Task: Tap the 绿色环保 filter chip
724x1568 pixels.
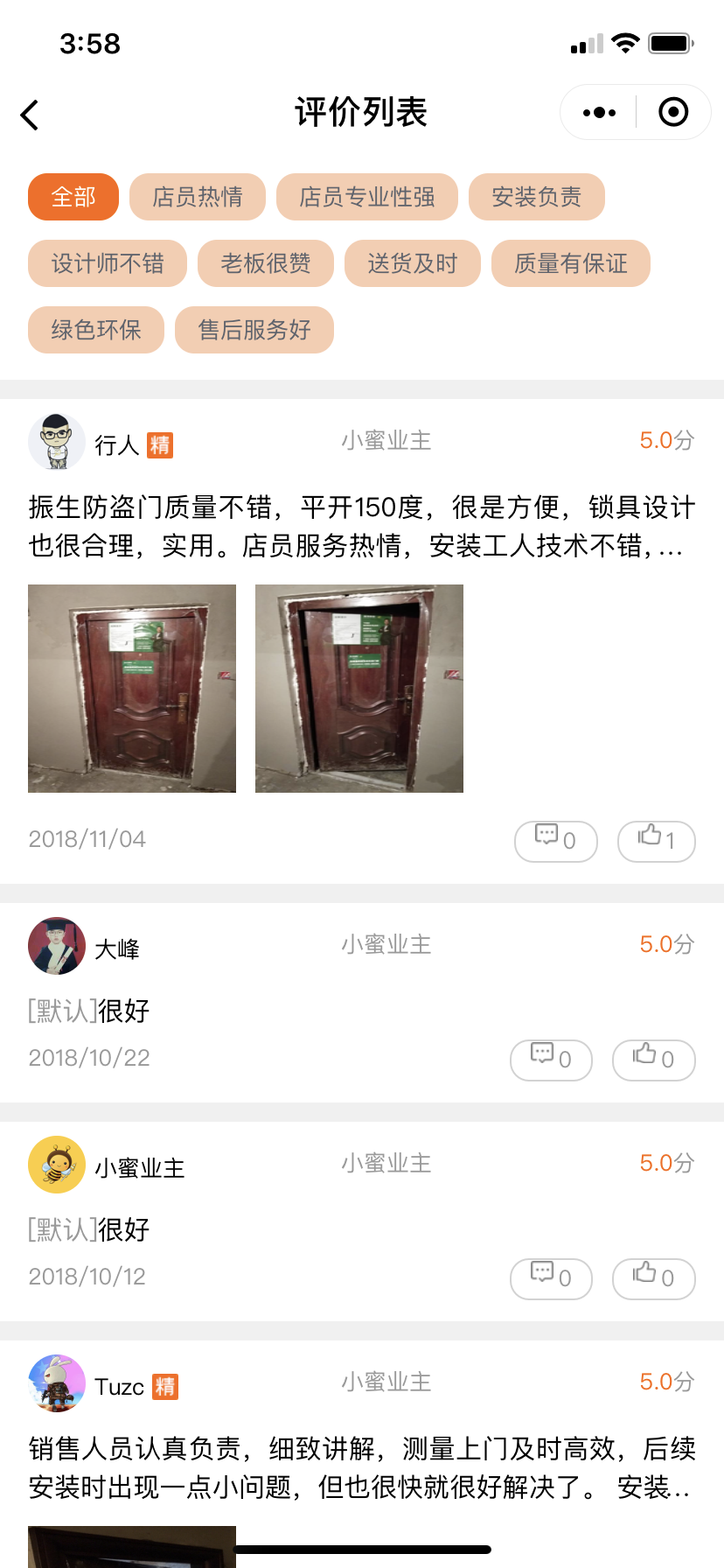Action: pos(96,330)
